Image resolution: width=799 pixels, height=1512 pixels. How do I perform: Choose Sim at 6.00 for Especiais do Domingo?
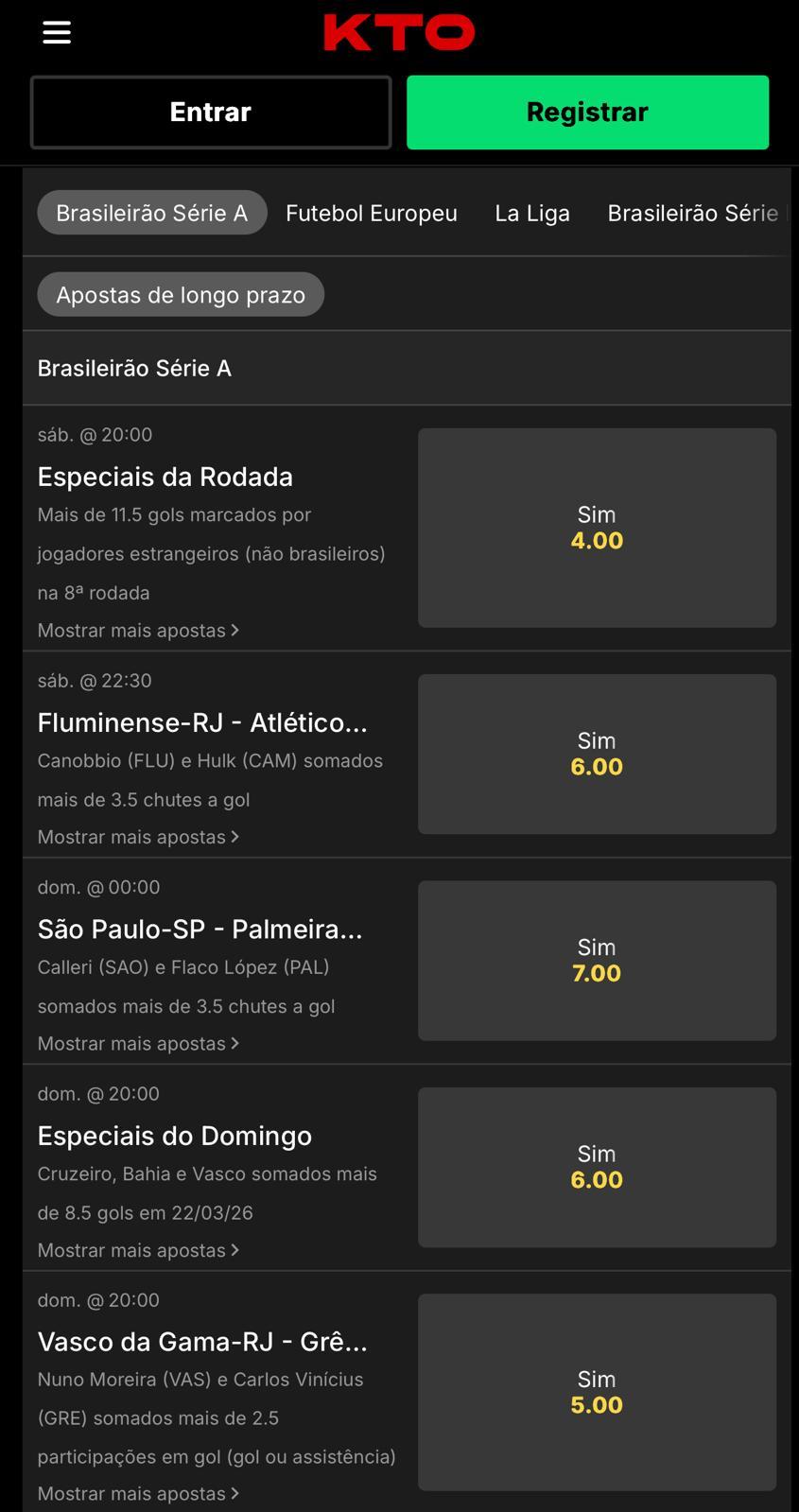596,1167
